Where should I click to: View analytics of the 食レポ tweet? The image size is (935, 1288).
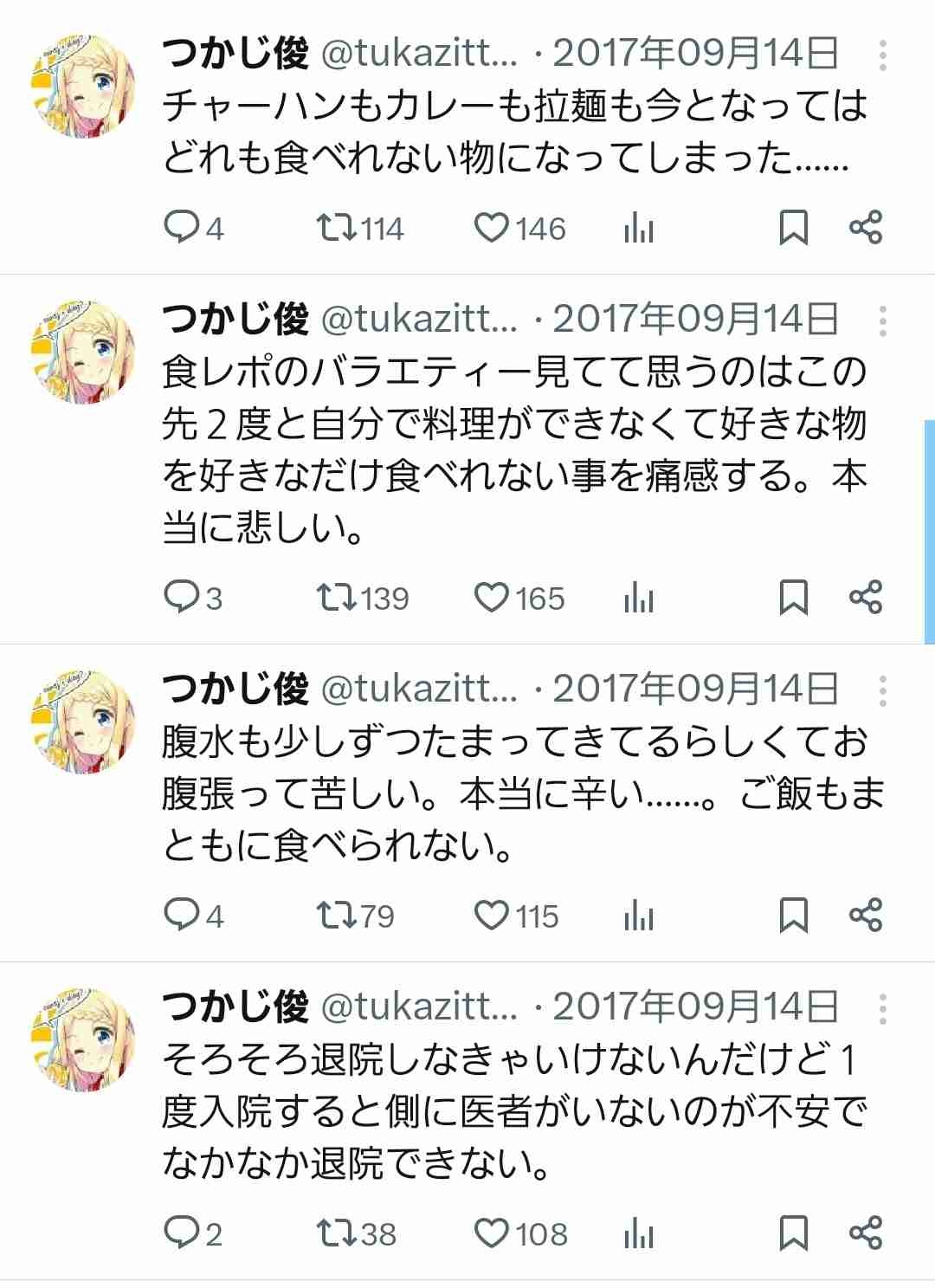tap(638, 598)
